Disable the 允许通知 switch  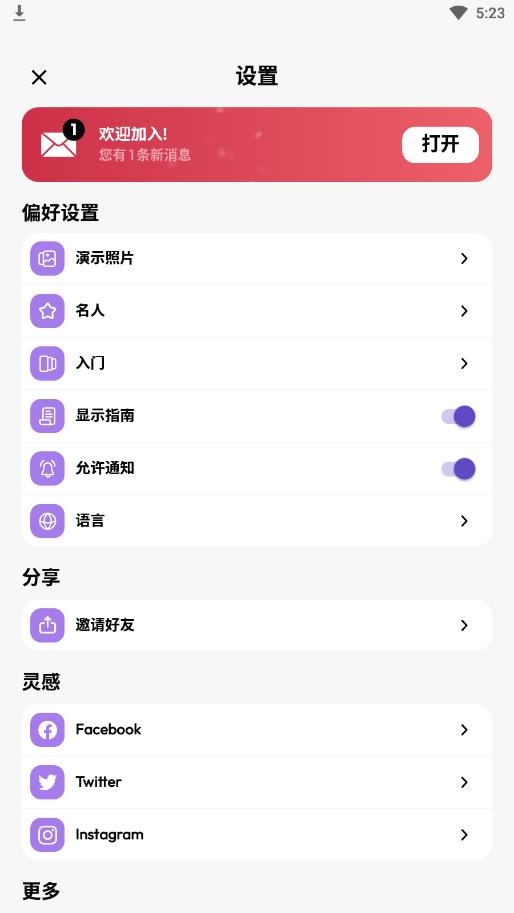(458, 469)
